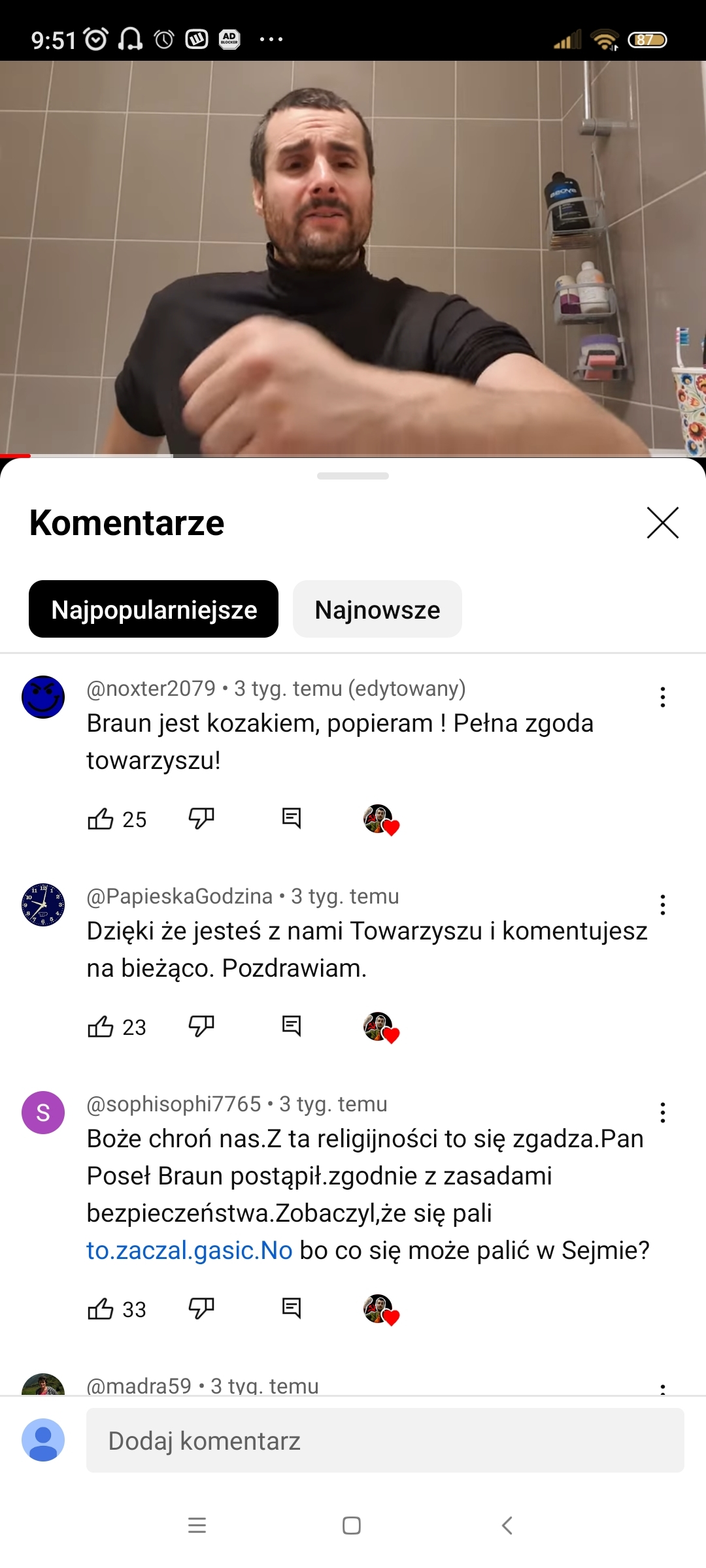The width and height of the screenshot is (706, 1568).
Task: Select the Najpopularniejsze sorting chip
Action: pyautogui.click(x=154, y=610)
